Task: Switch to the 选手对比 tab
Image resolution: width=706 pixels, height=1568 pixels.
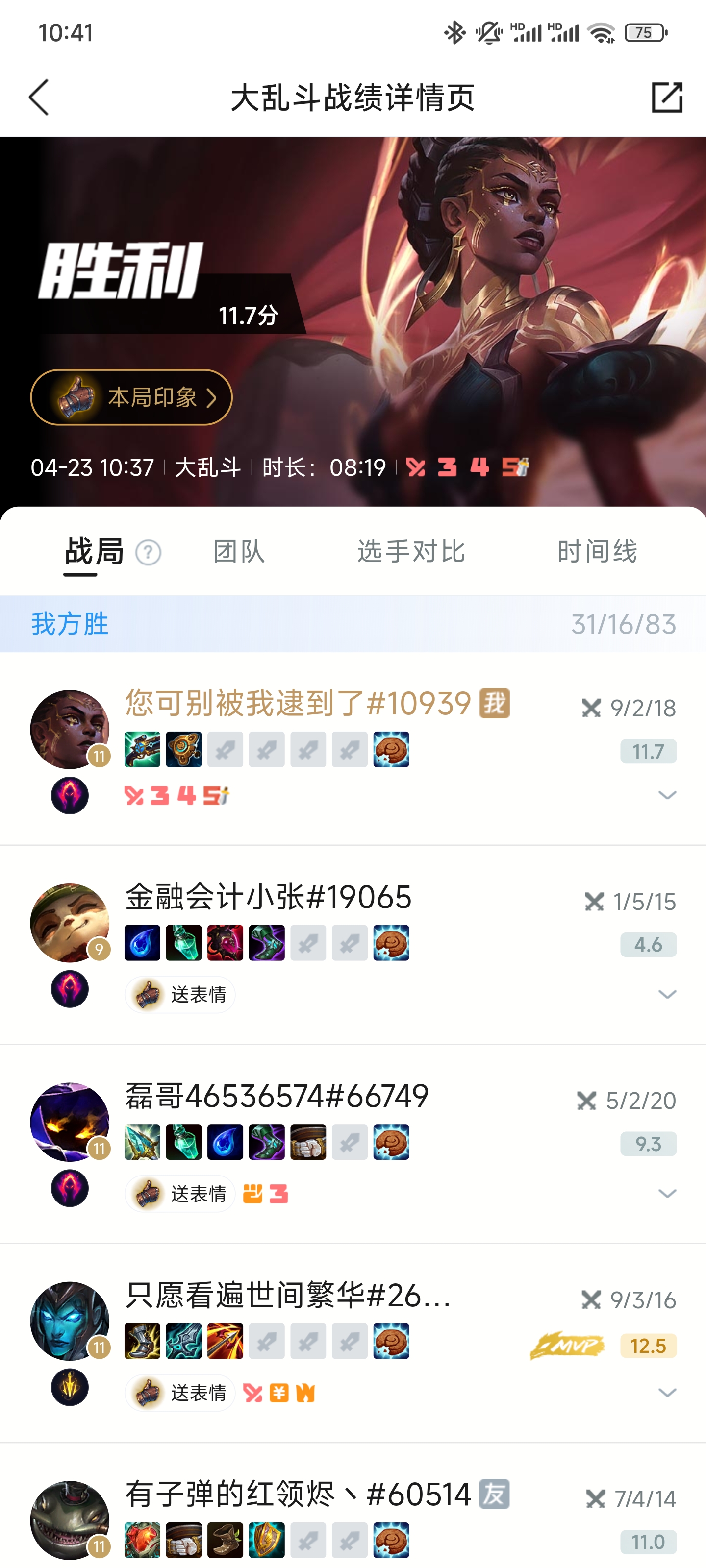Action: pyautogui.click(x=411, y=551)
